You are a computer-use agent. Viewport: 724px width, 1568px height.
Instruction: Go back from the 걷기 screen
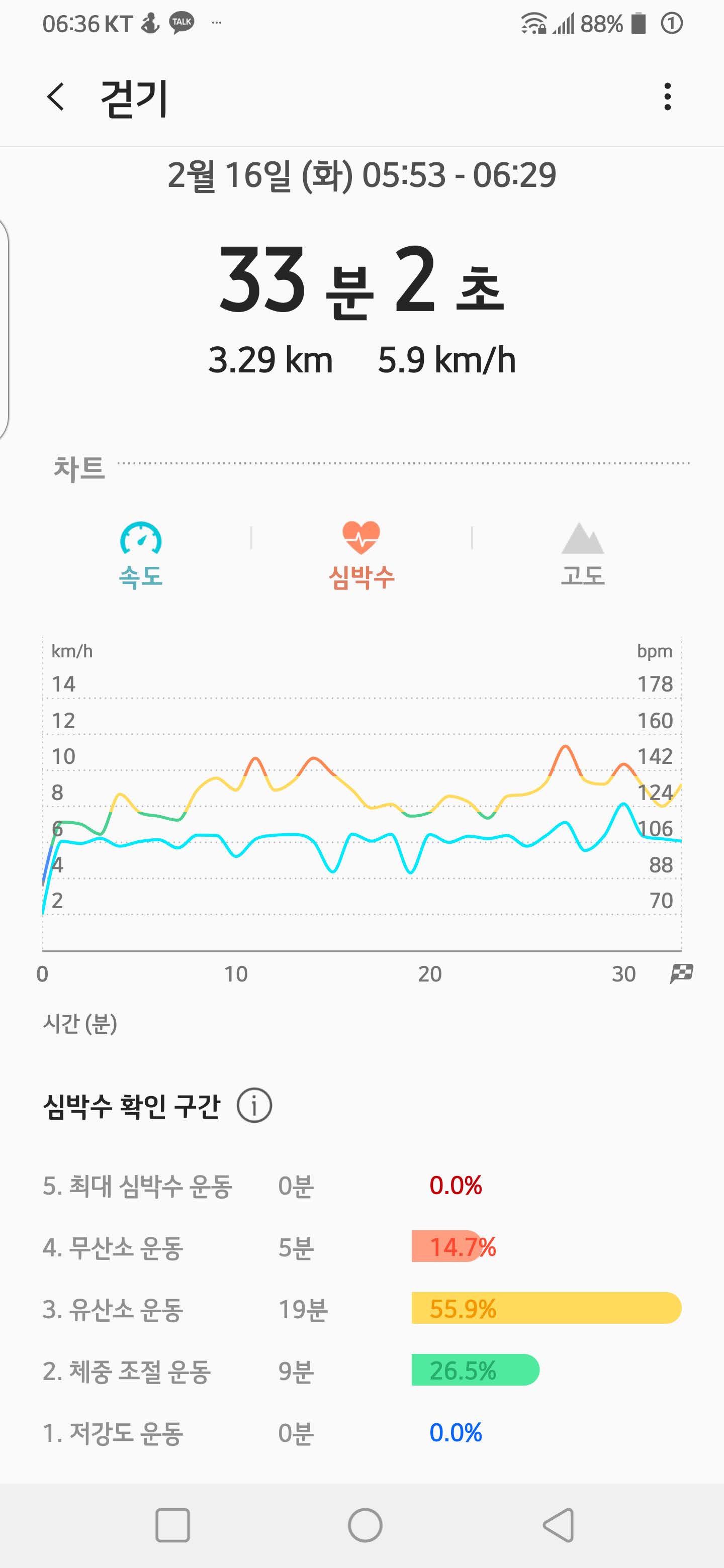click(x=55, y=97)
